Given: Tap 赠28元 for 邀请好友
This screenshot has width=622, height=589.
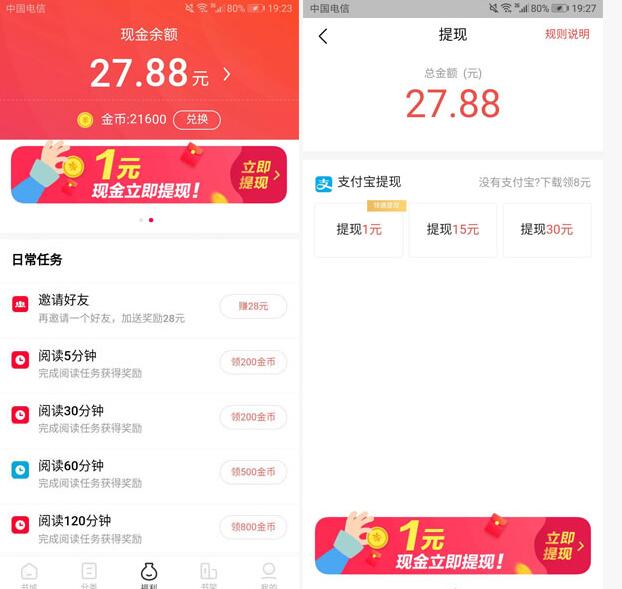Looking at the screenshot, I should [253, 306].
